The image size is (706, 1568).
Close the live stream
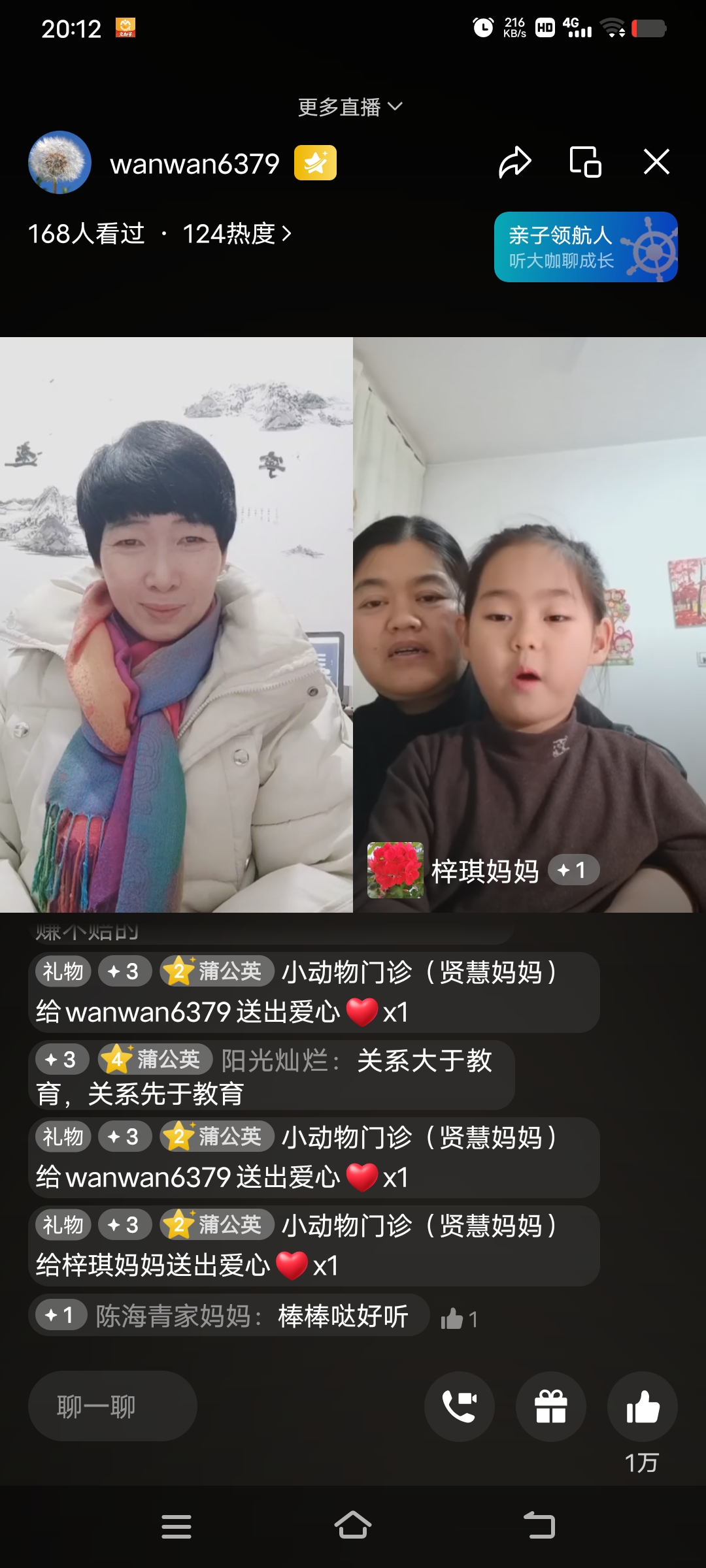656,162
